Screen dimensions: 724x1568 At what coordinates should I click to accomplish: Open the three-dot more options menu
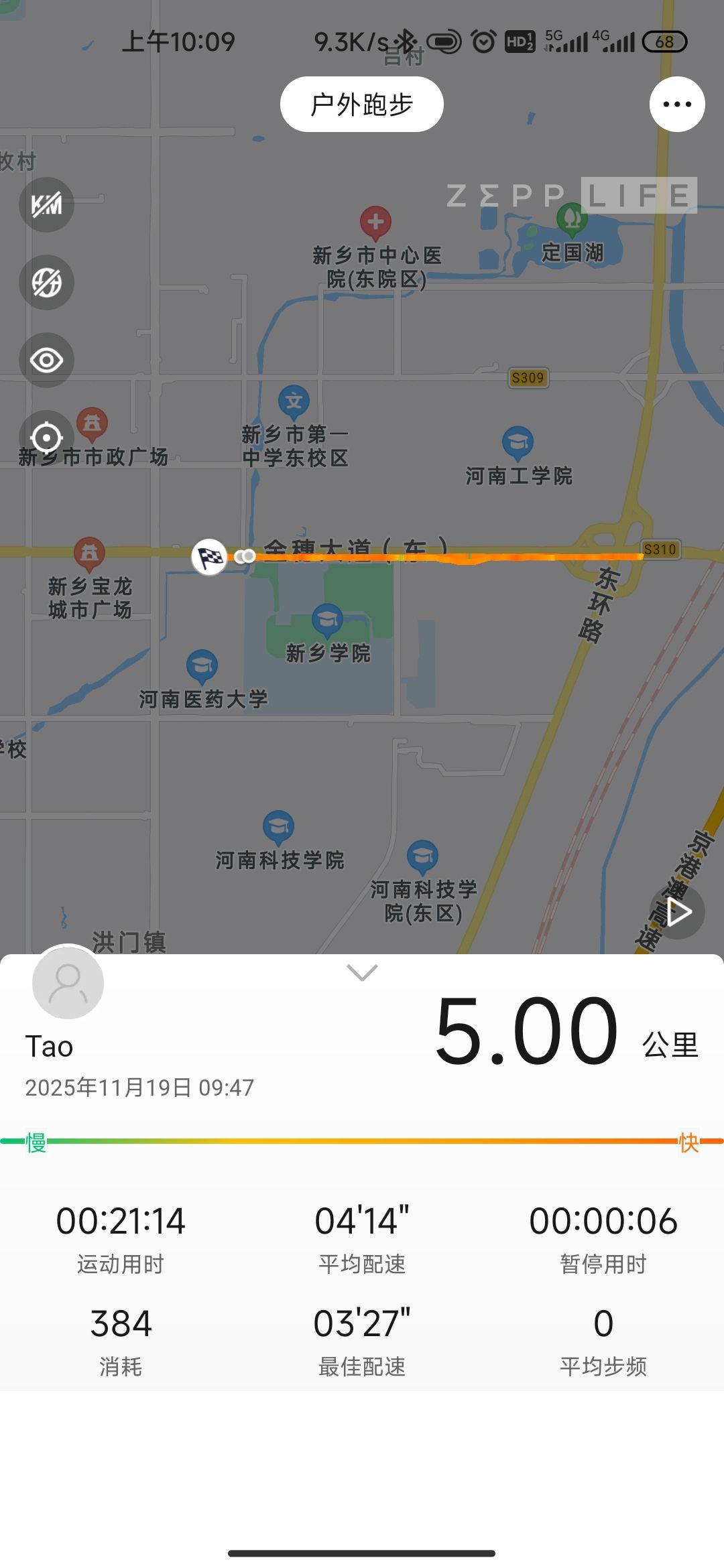pyautogui.click(x=676, y=105)
